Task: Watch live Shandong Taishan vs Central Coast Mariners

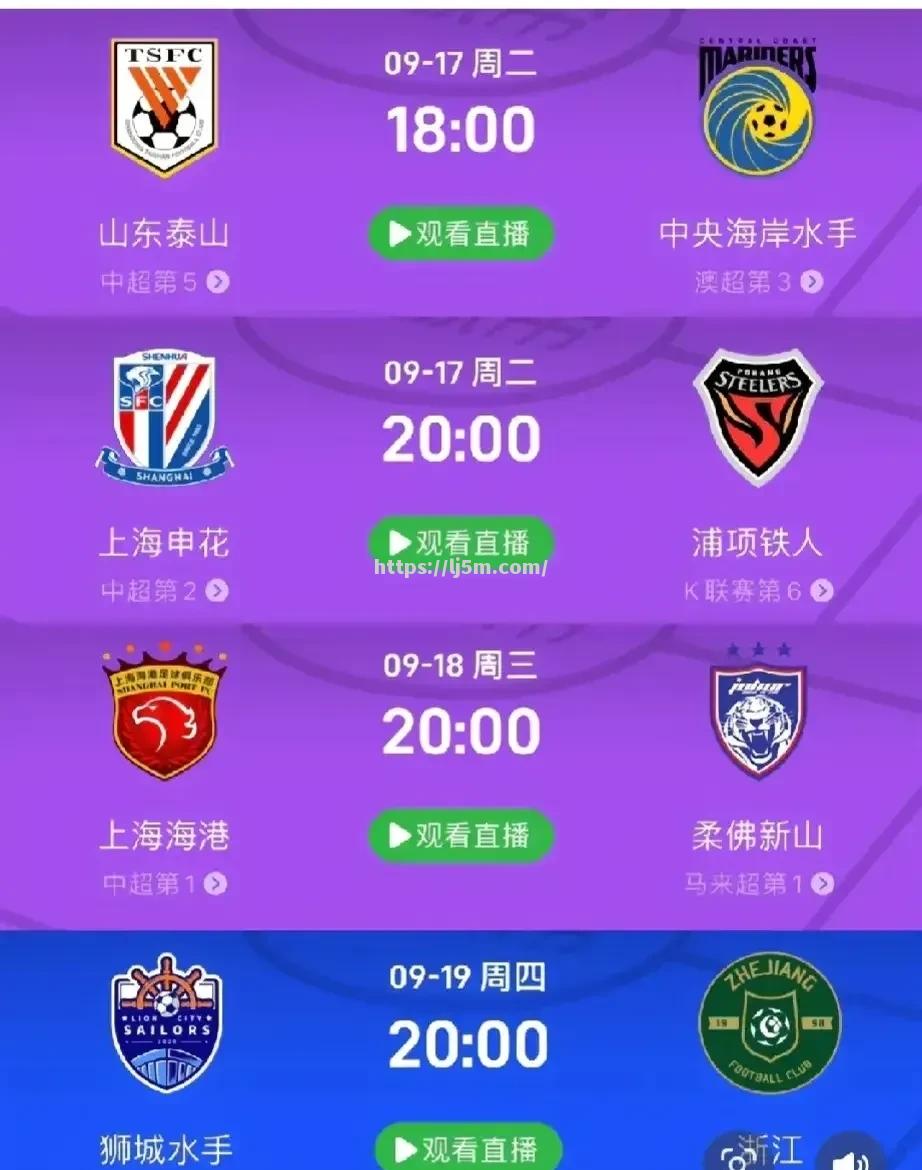Action: (460, 234)
